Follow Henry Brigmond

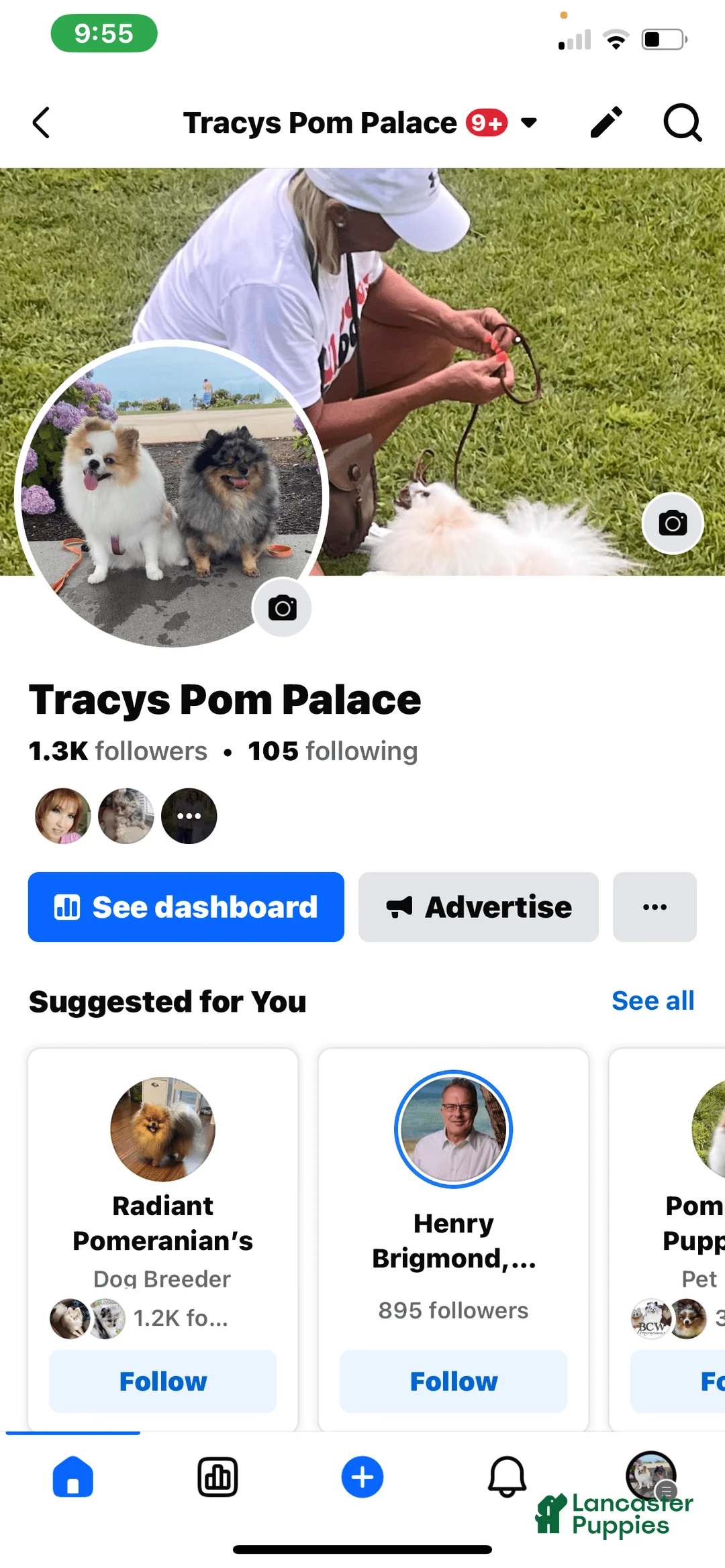pos(453,1381)
